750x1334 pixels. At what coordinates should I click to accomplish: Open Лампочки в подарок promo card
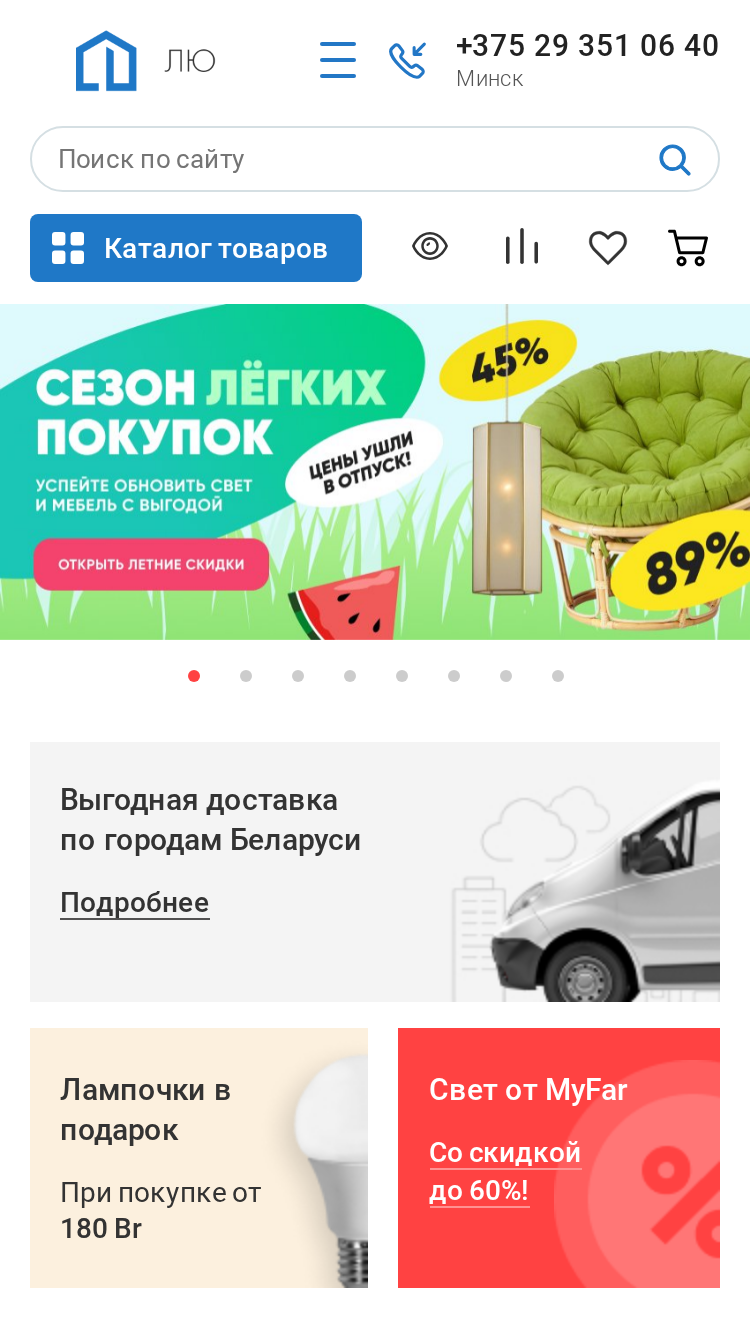[x=199, y=1158]
